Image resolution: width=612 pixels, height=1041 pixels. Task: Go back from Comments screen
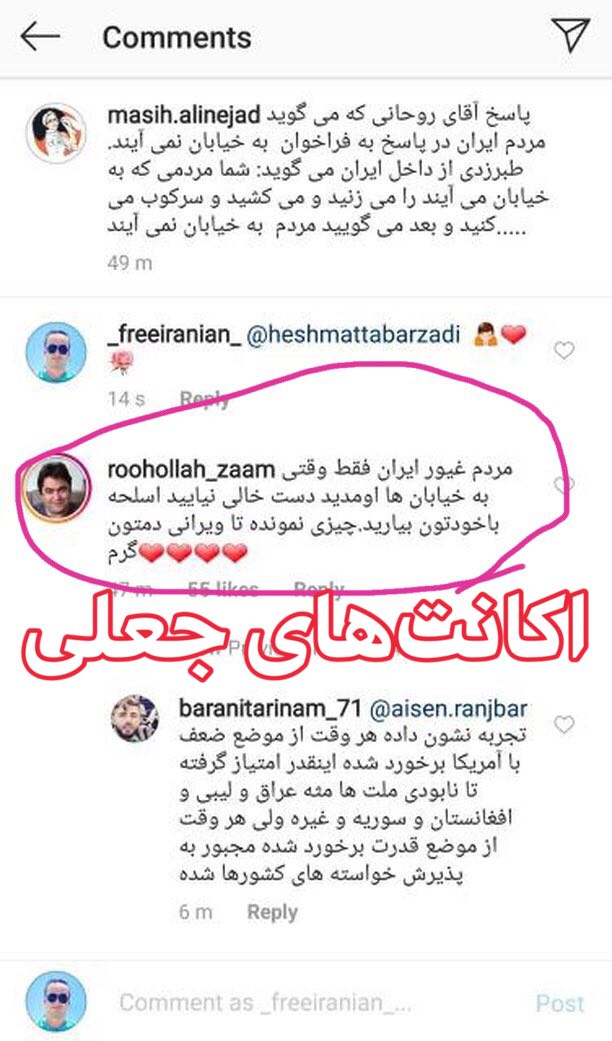[x=40, y=37]
